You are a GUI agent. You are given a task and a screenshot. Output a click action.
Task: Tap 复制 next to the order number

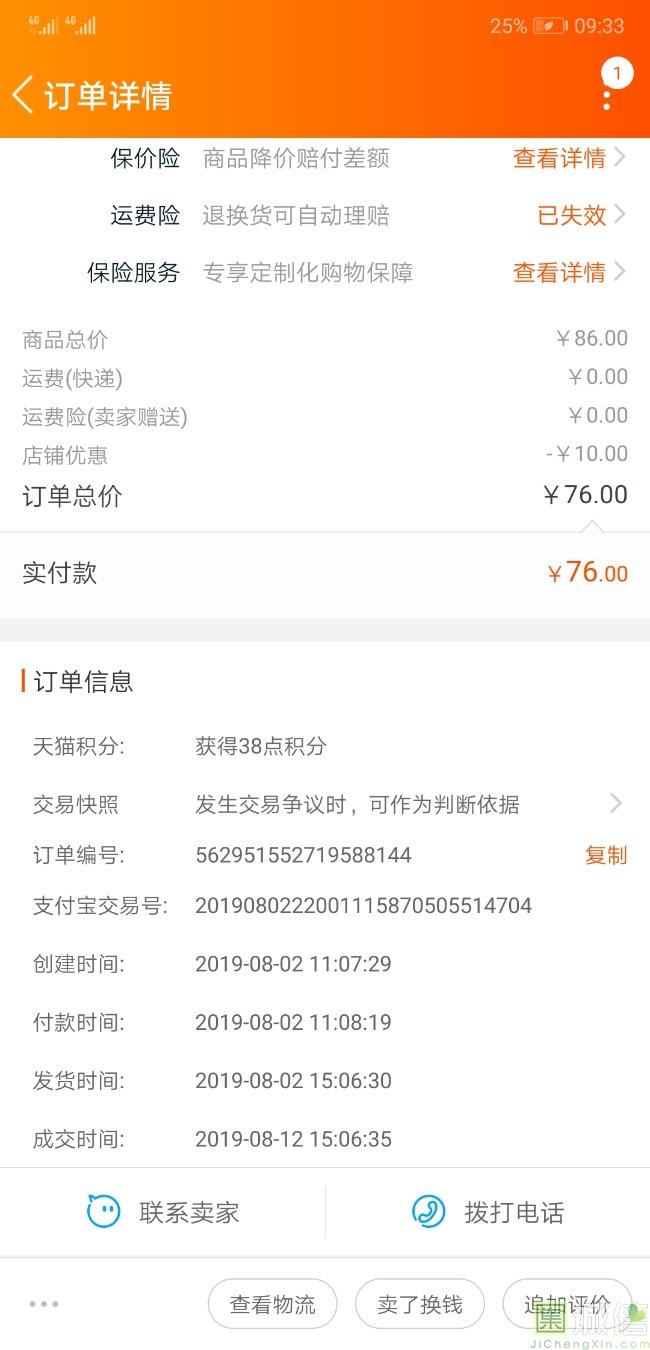pyautogui.click(x=606, y=855)
